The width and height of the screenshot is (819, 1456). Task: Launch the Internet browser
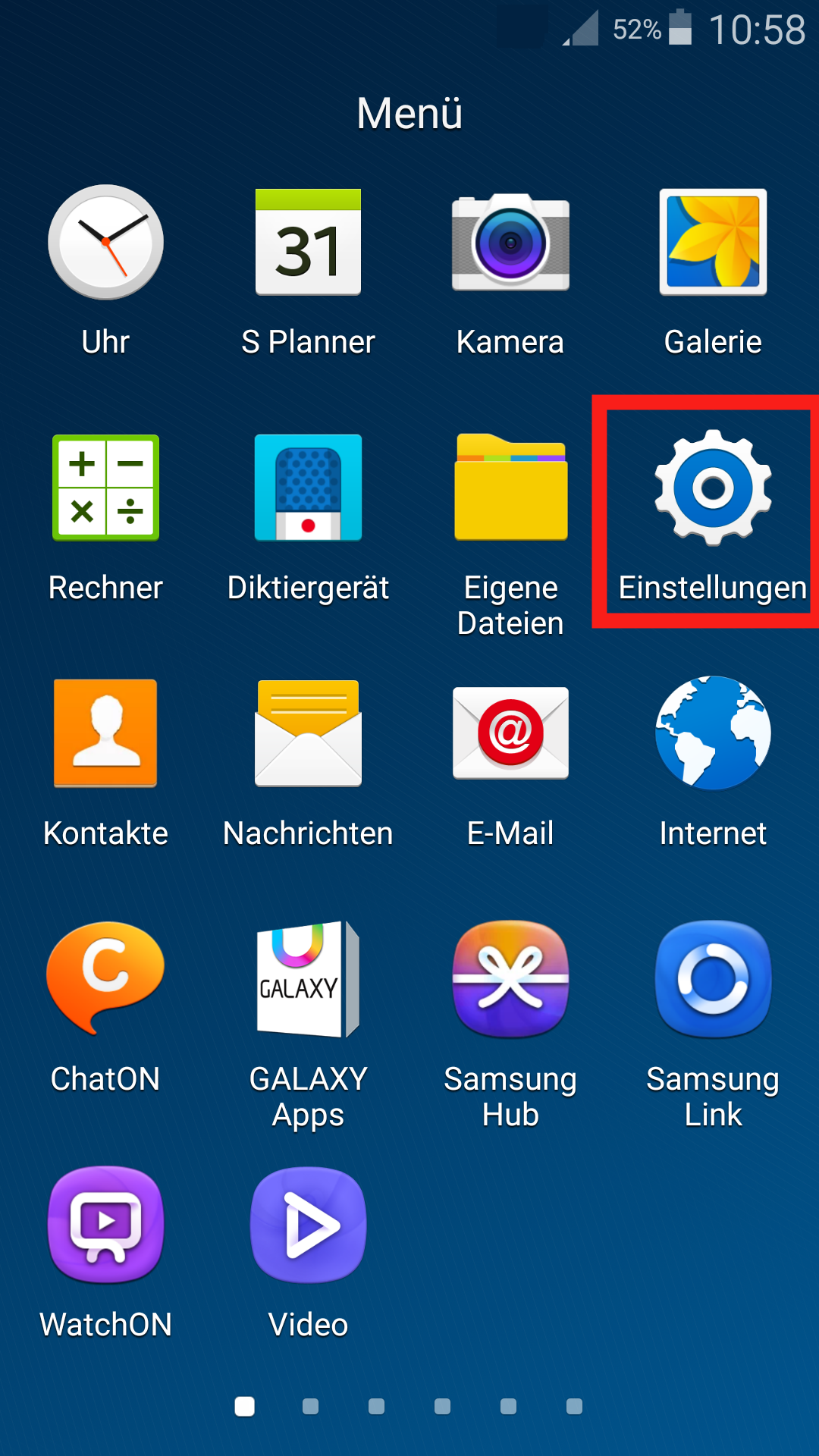coord(713,733)
